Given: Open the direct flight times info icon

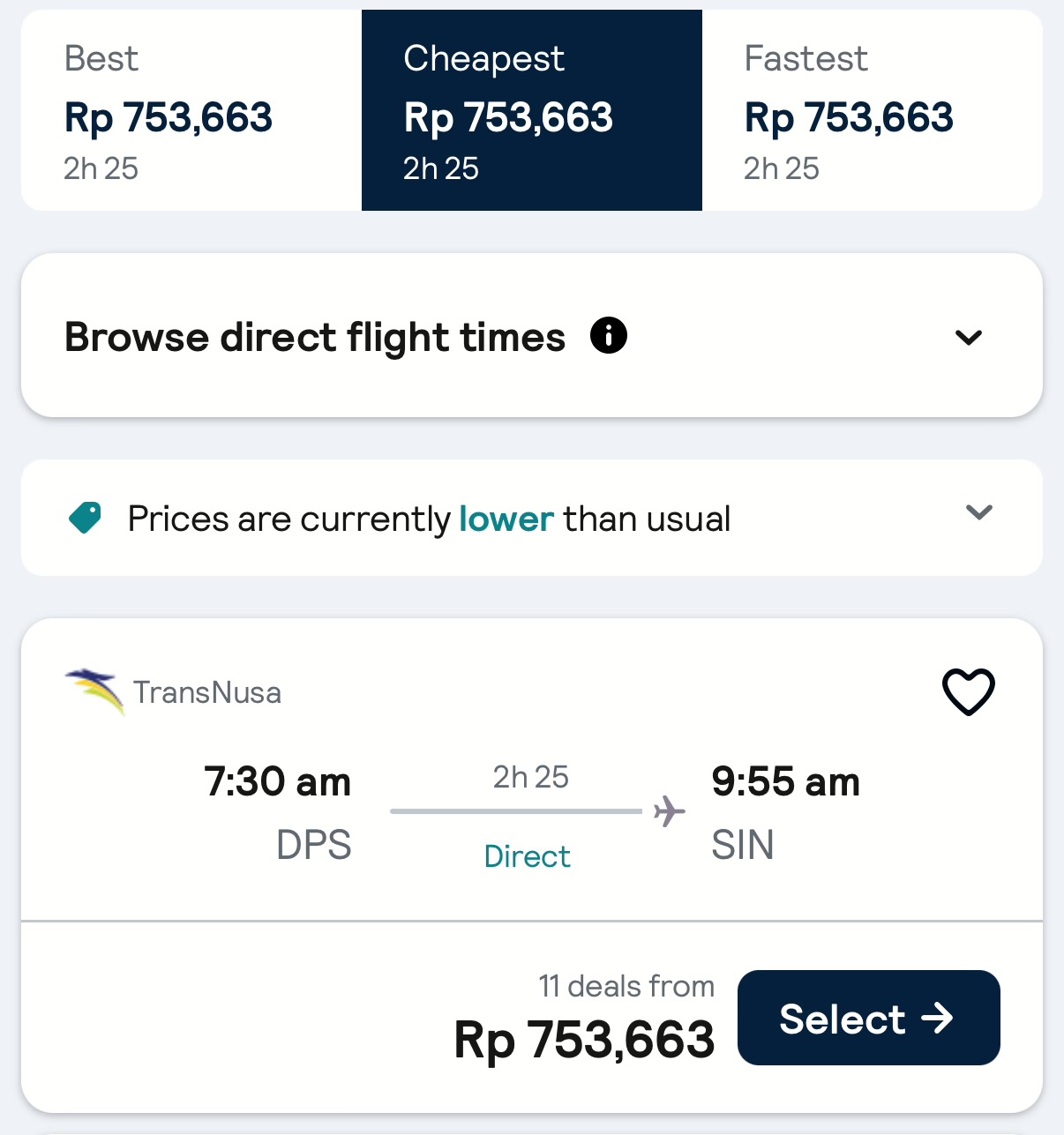Looking at the screenshot, I should [609, 336].
